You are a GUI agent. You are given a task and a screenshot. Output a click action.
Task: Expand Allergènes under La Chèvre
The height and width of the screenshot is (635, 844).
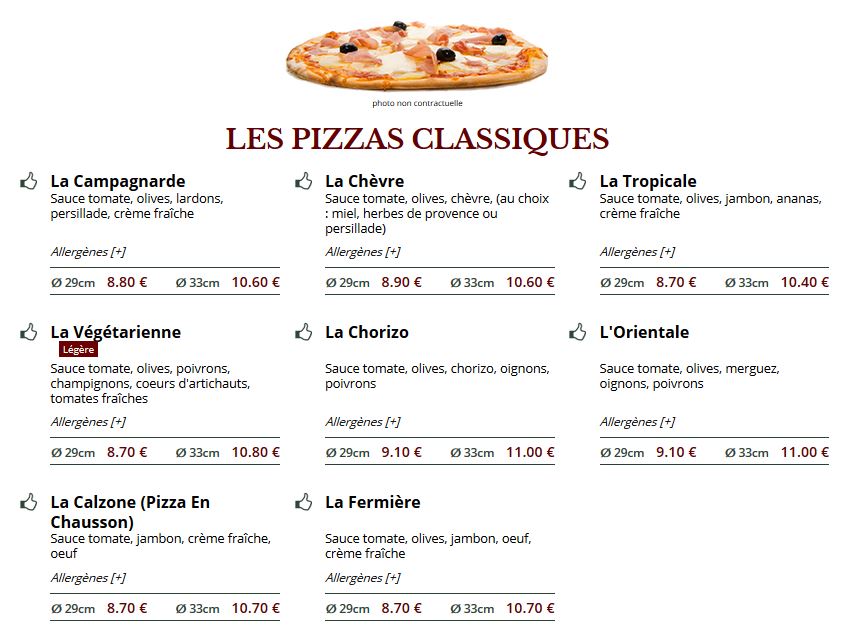[x=363, y=252]
